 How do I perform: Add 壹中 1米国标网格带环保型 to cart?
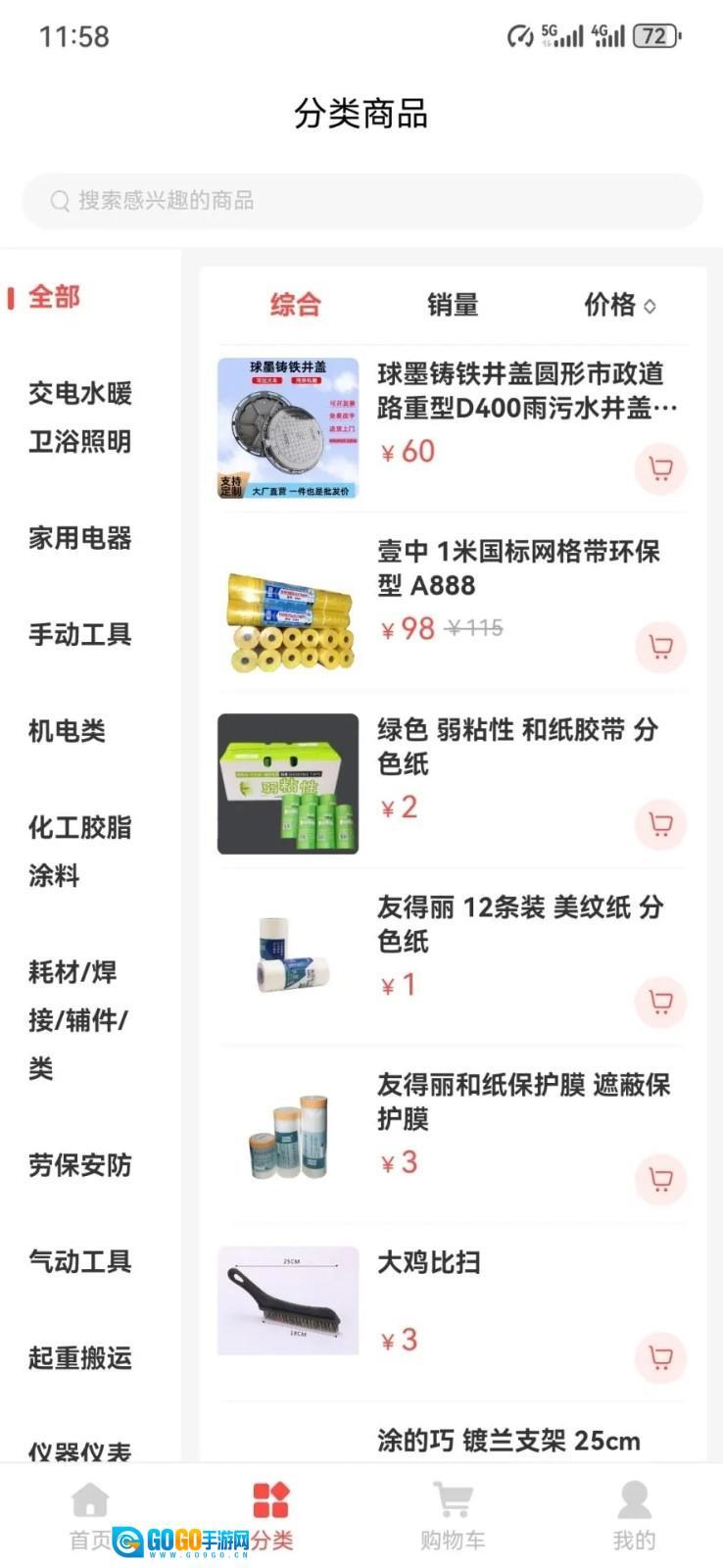coord(660,647)
